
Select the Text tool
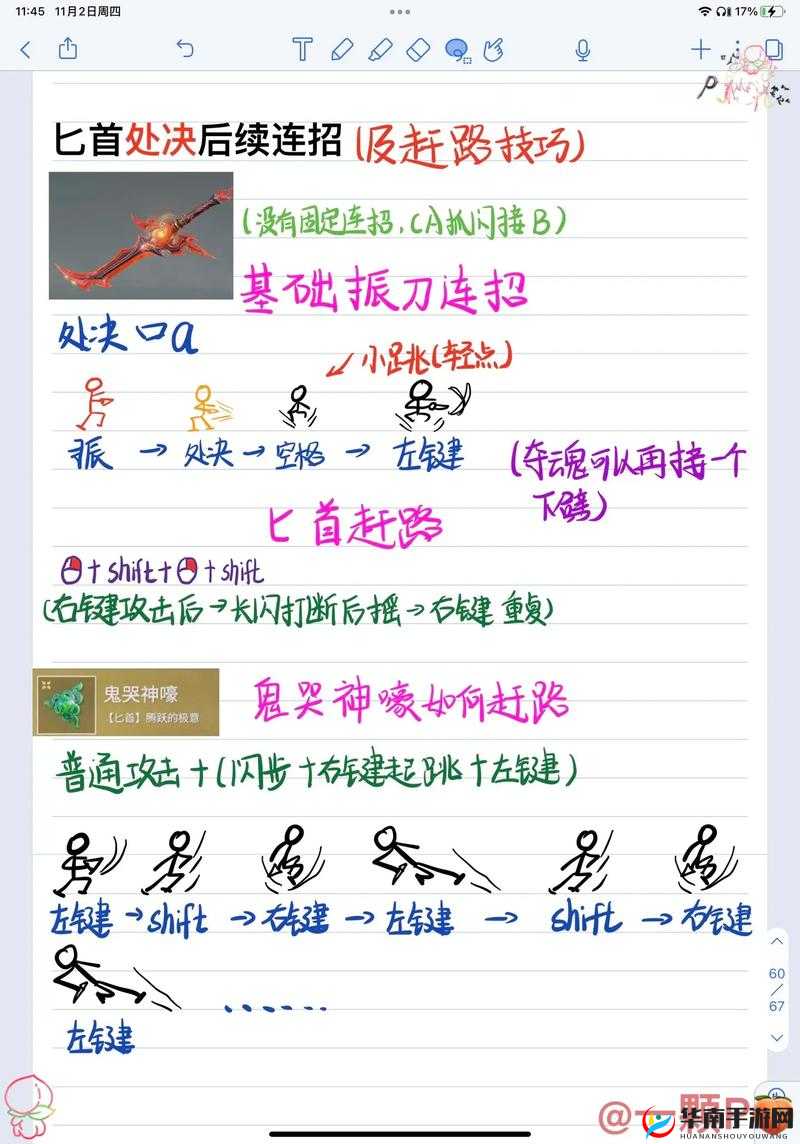(303, 47)
